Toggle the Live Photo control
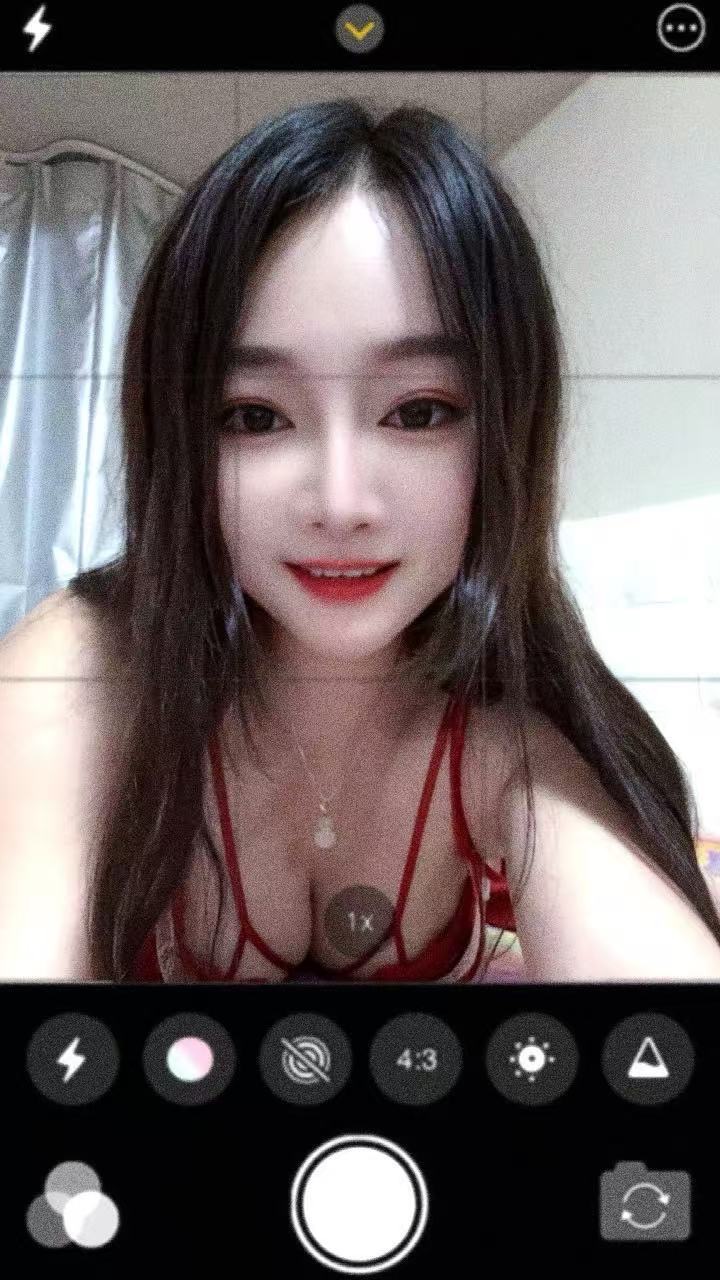Image resolution: width=720 pixels, height=1280 pixels. (x=304, y=1059)
